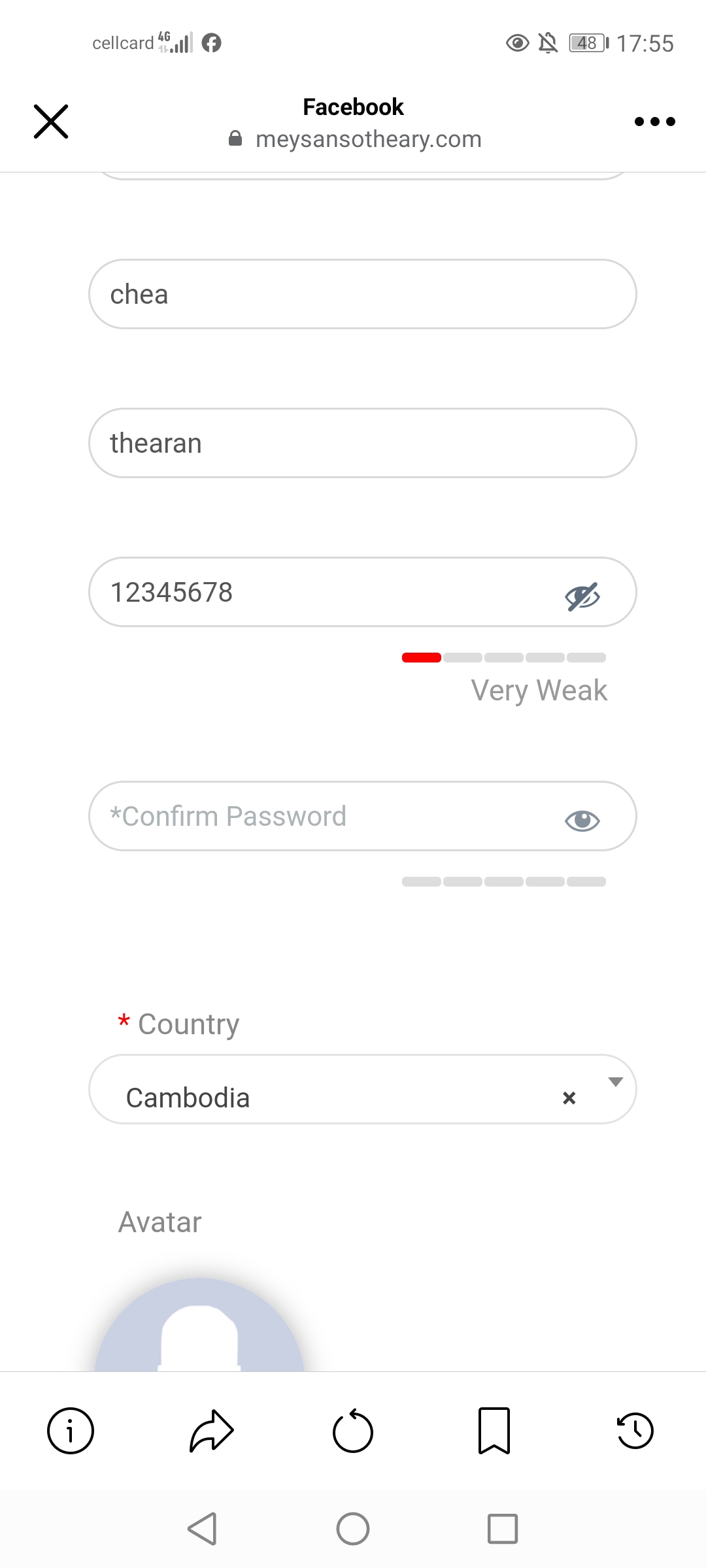The height and width of the screenshot is (1568, 706).
Task: Bookmark this page
Action: (x=494, y=1431)
